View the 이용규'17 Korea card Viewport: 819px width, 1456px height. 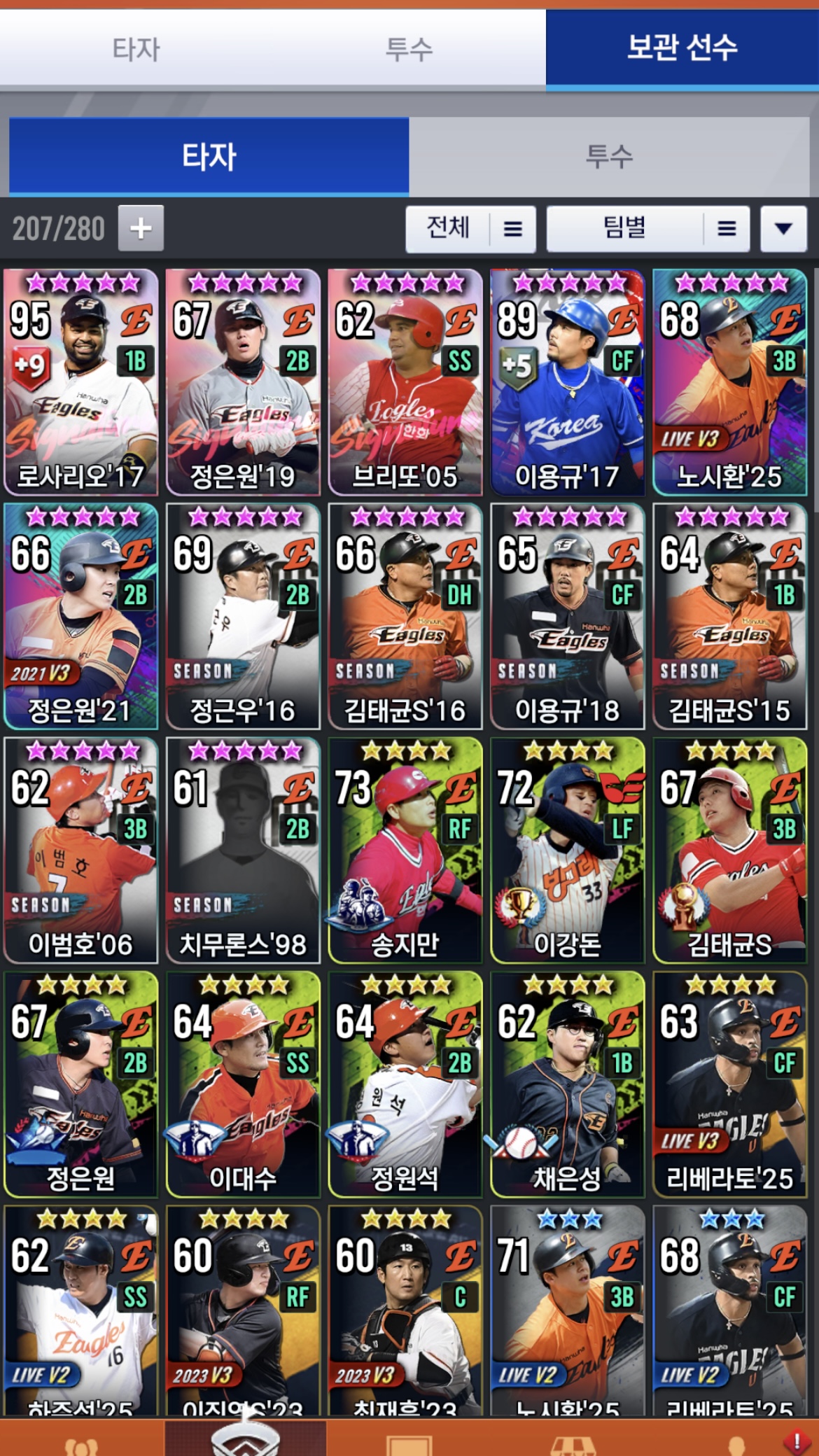[567, 381]
